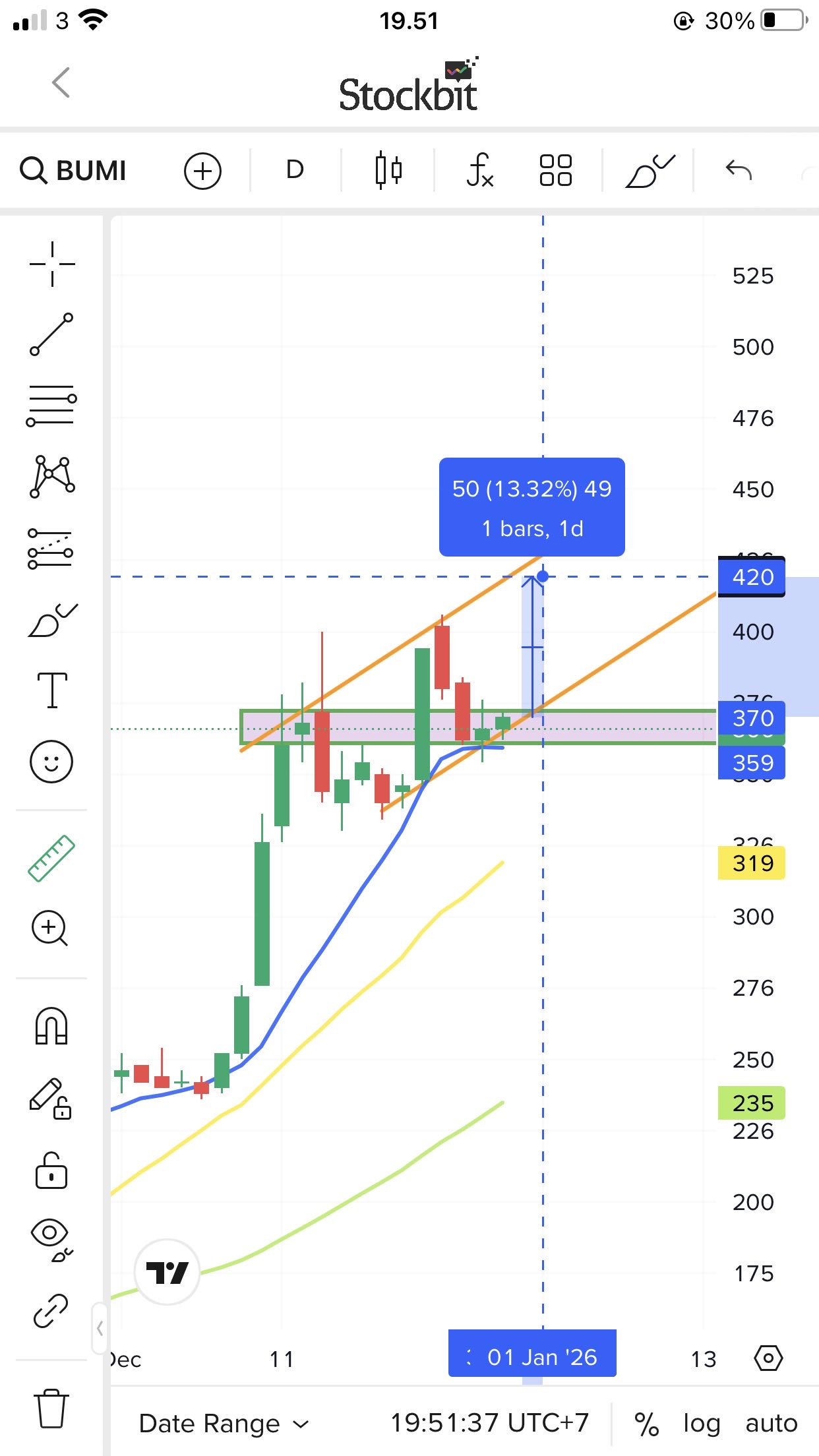This screenshot has height=1456, width=819.
Task: Enable log scale on the price axis
Action: (701, 1423)
